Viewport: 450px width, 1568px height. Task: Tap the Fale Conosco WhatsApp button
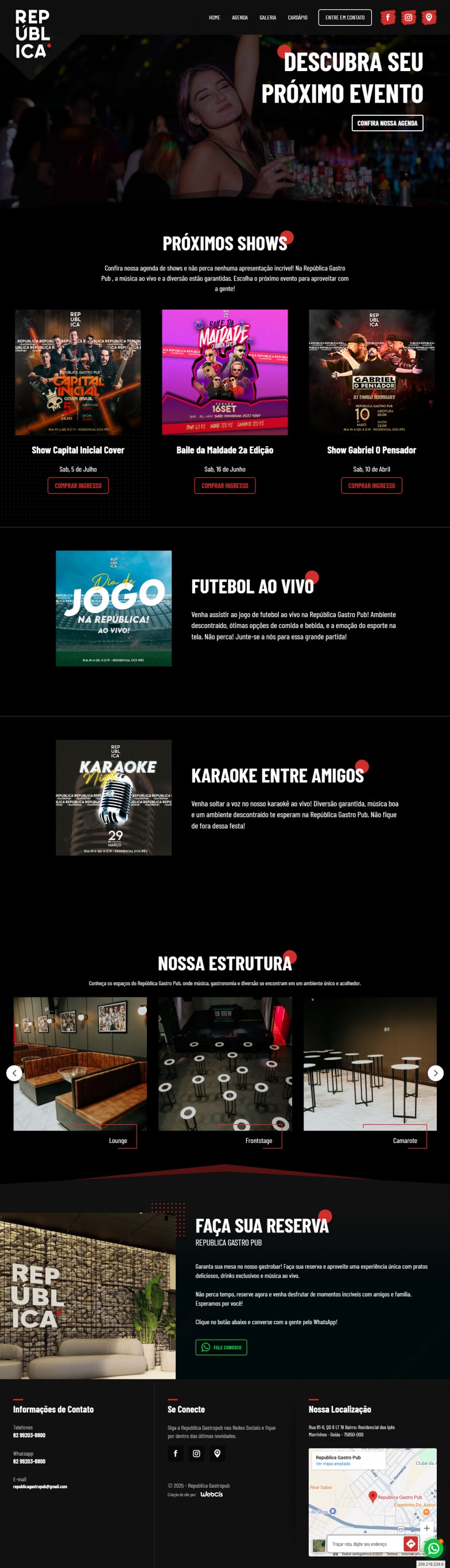(x=221, y=1348)
